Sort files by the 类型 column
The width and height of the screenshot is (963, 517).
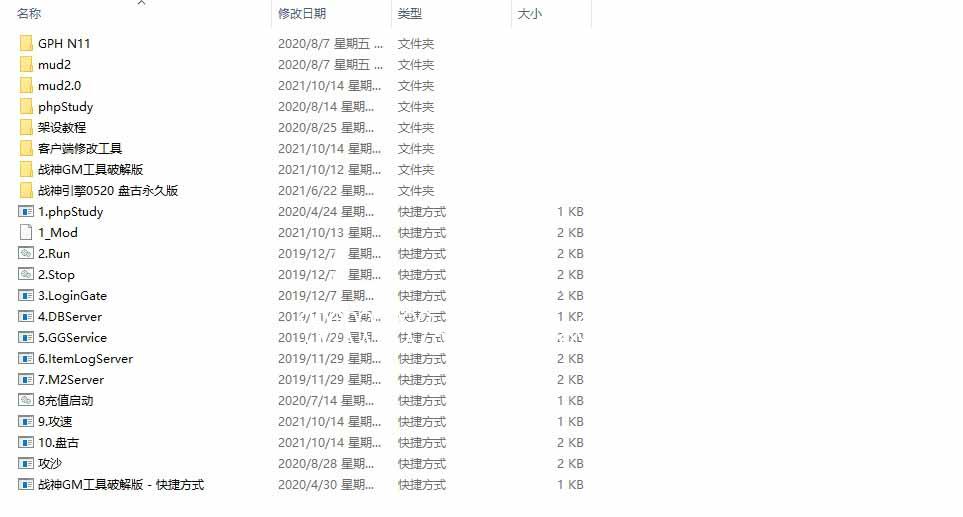[409, 14]
